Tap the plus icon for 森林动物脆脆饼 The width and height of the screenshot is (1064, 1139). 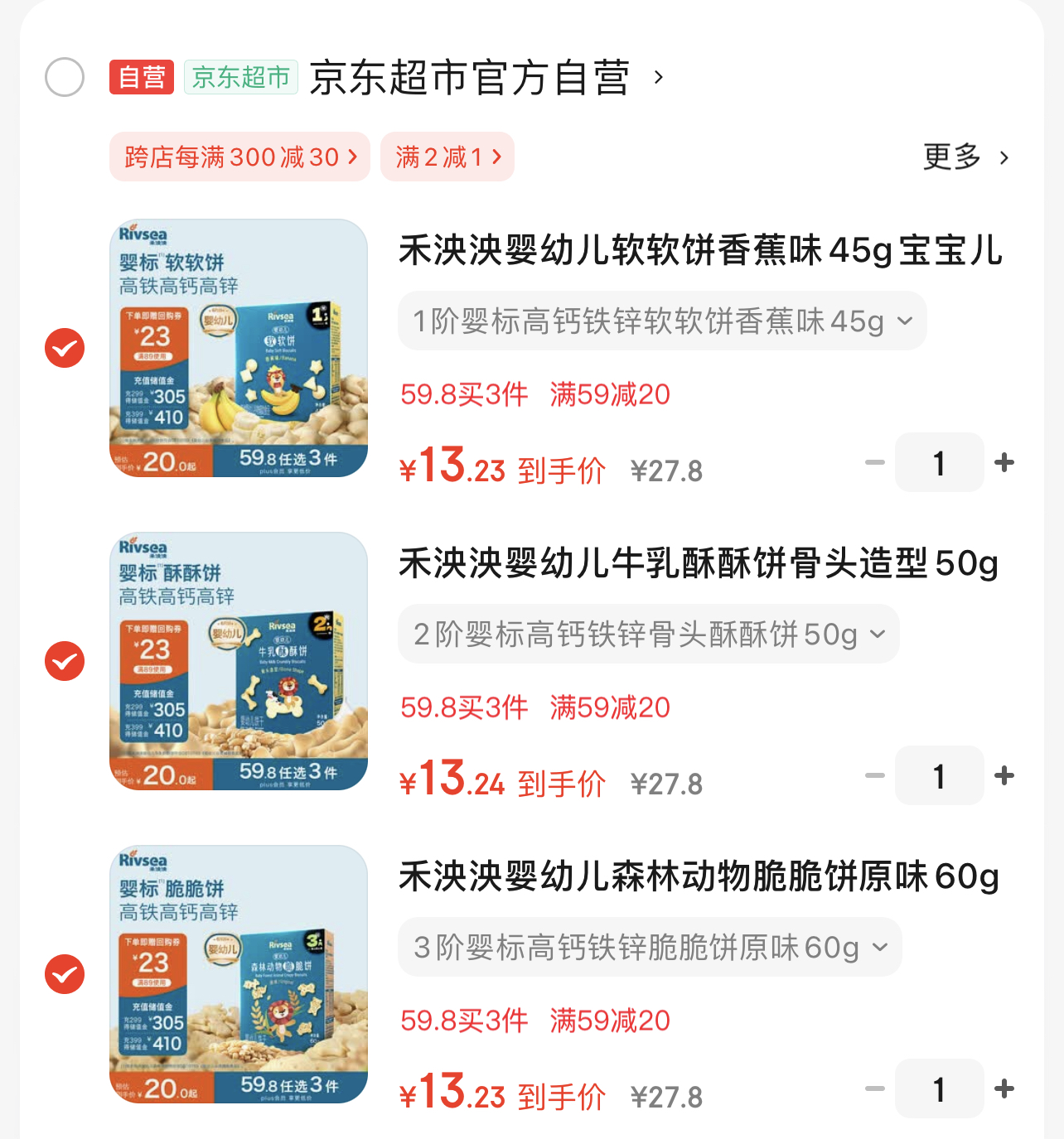click(x=1005, y=1089)
